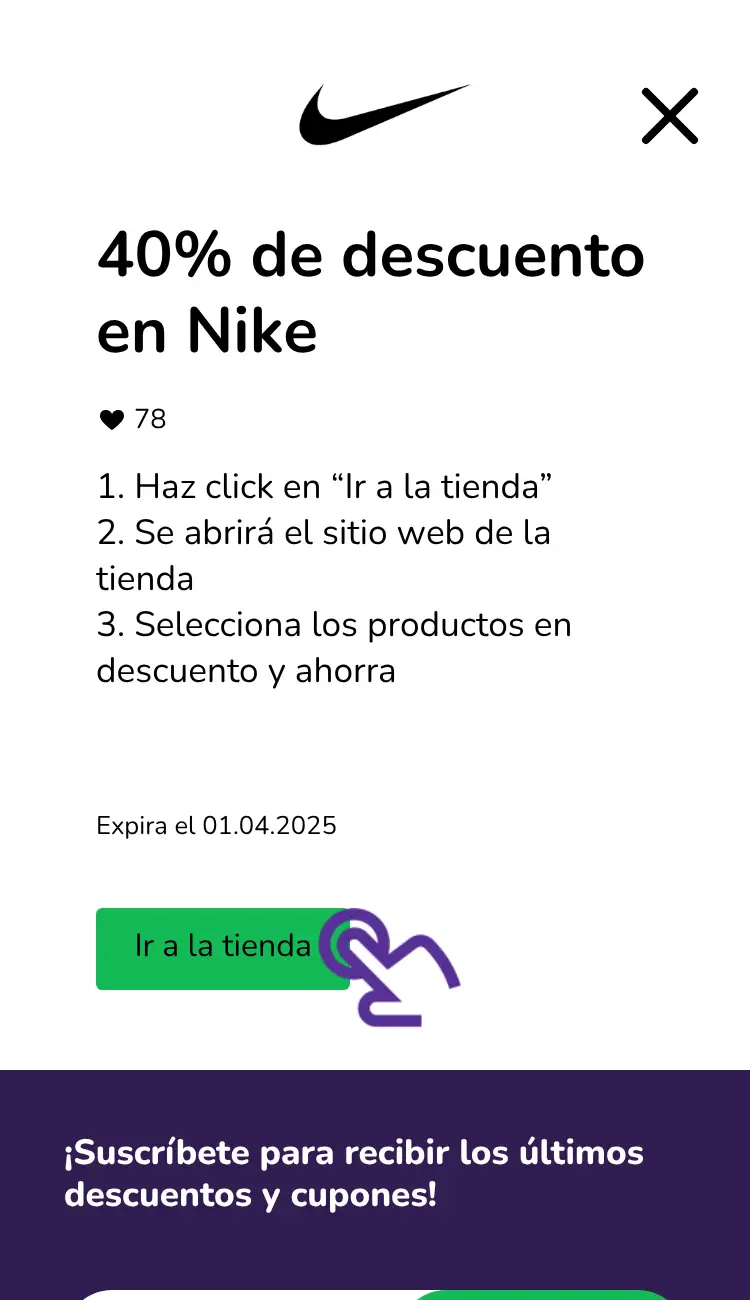Toggle the heart to like this coupon

pos(110,419)
